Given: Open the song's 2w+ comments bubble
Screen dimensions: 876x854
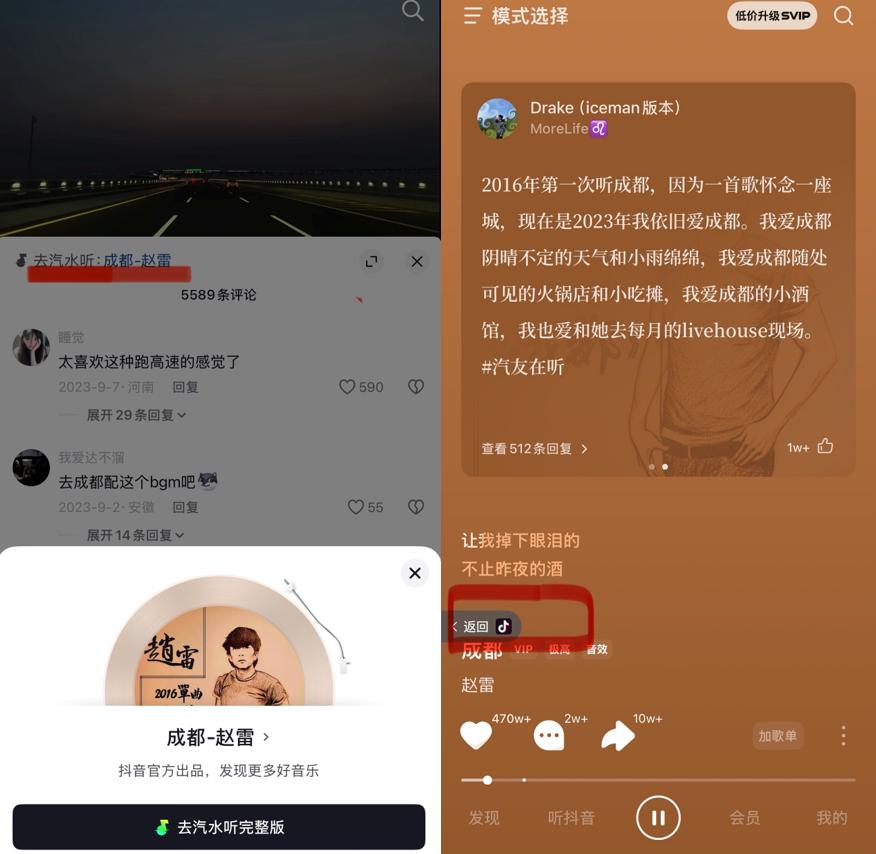Looking at the screenshot, I should (x=548, y=736).
